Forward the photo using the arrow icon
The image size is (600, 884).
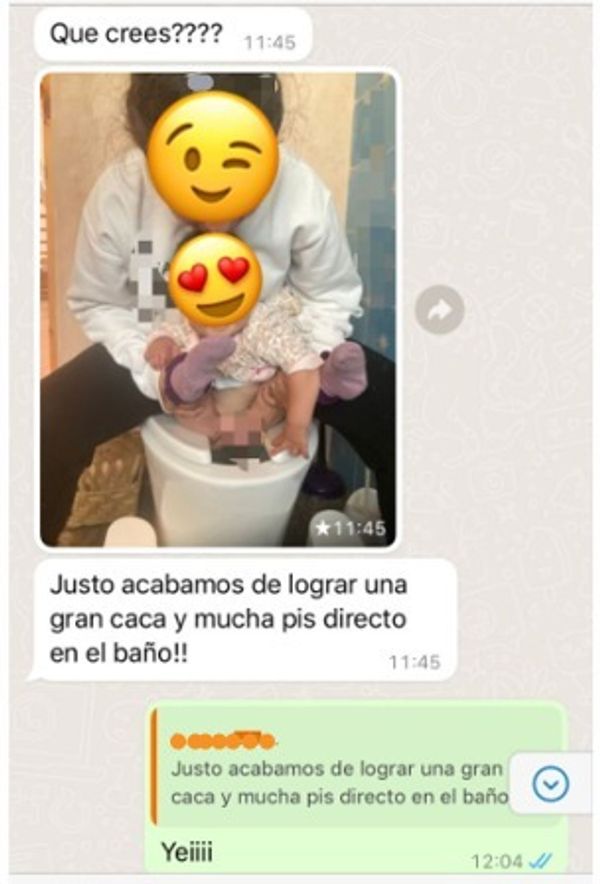440,310
